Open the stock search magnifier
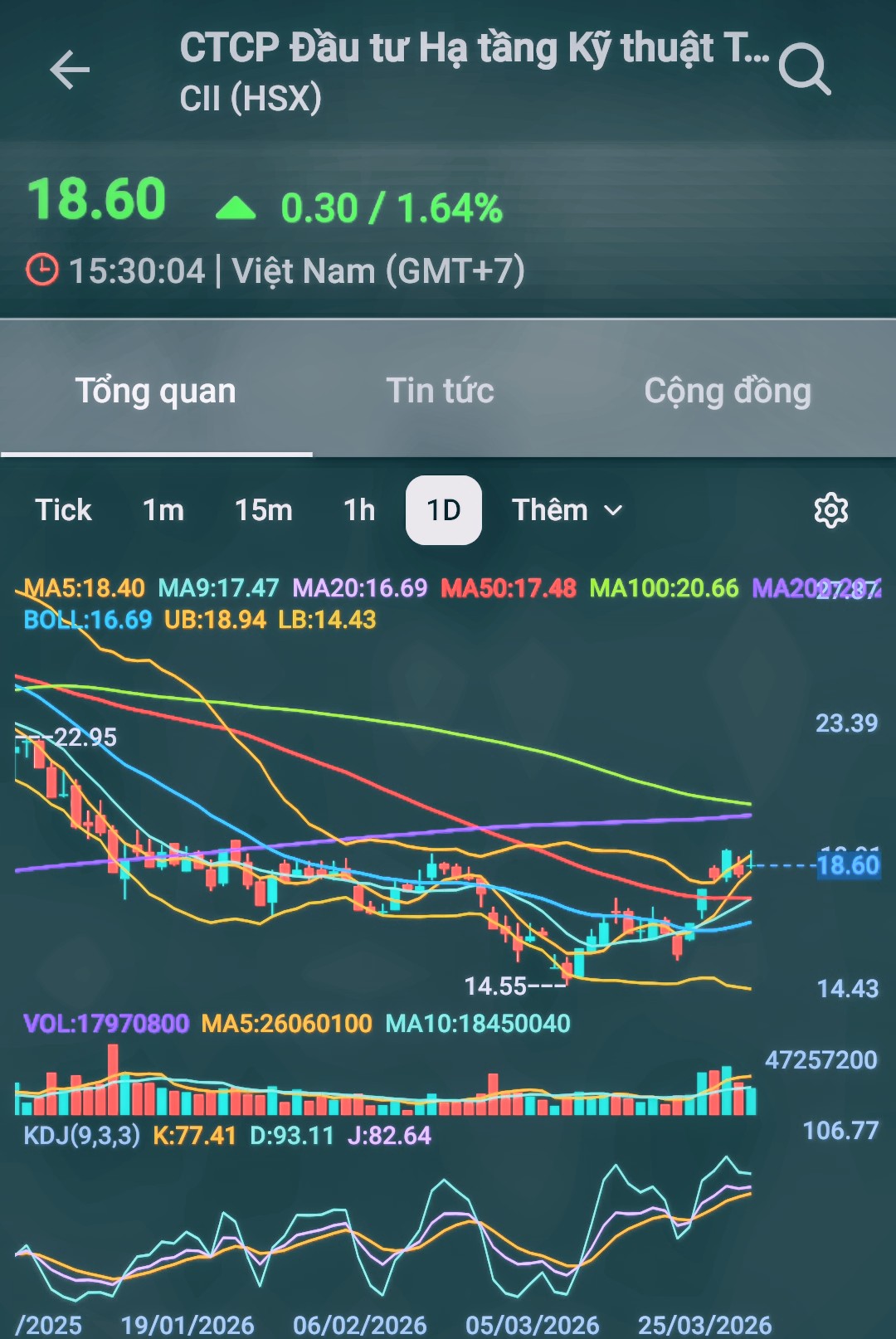This screenshot has height=1339, width=896. [x=804, y=70]
